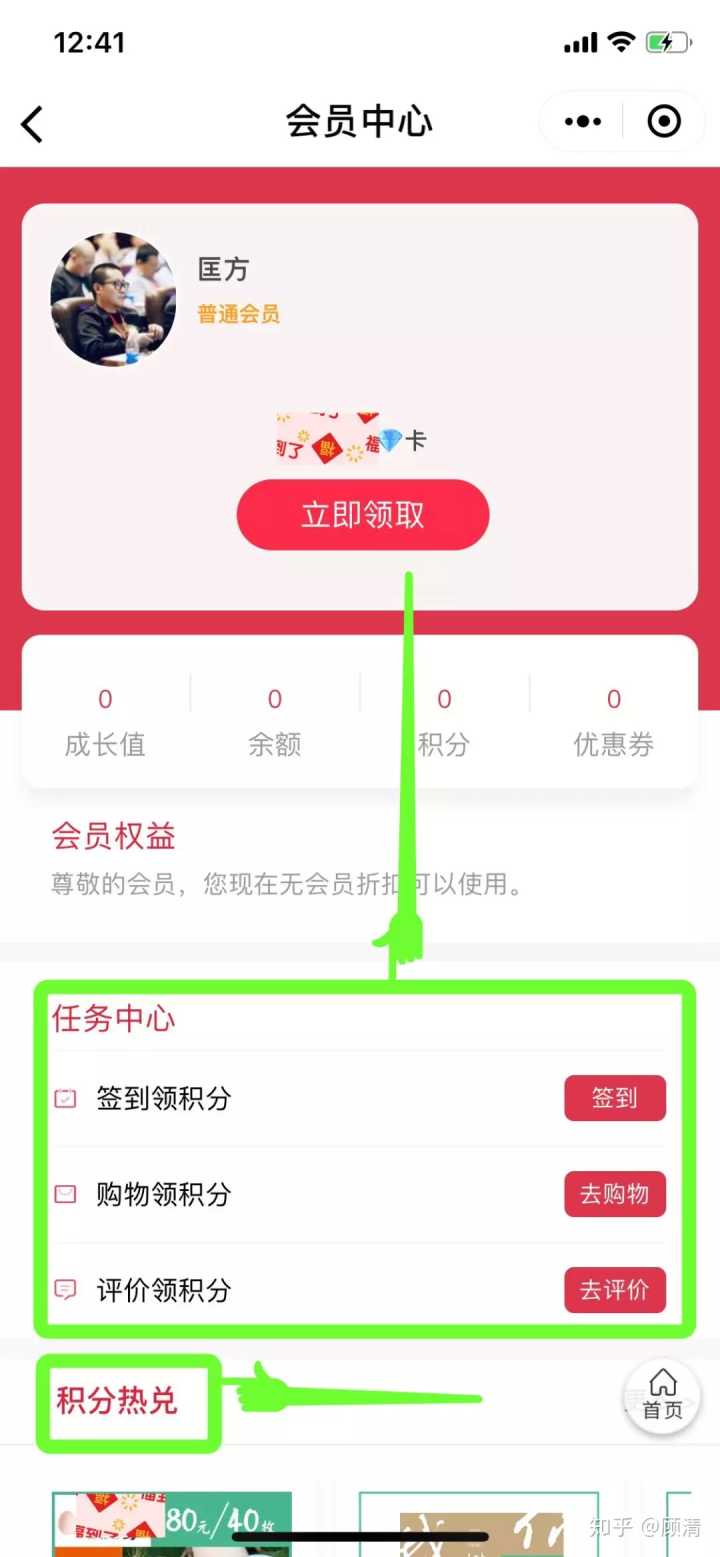The width and height of the screenshot is (720, 1557).
Task: Open 匡方's profile avatar
Action: [113, 299]
